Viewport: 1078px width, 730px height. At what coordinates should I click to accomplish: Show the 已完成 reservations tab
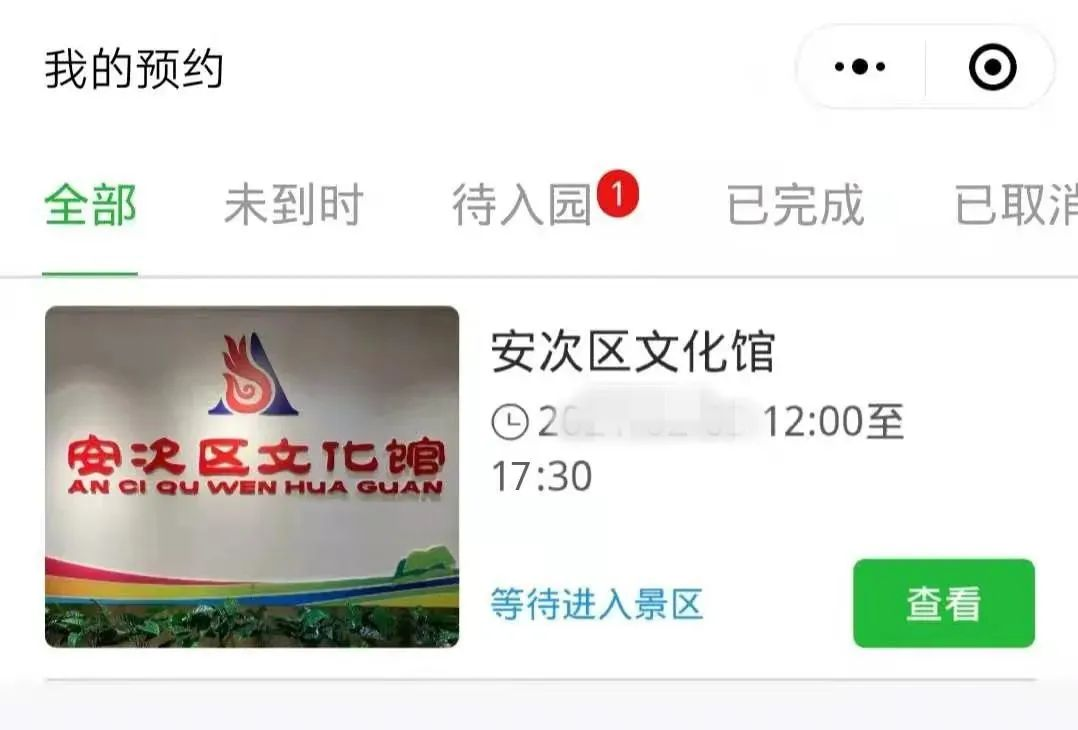point(795,206)
